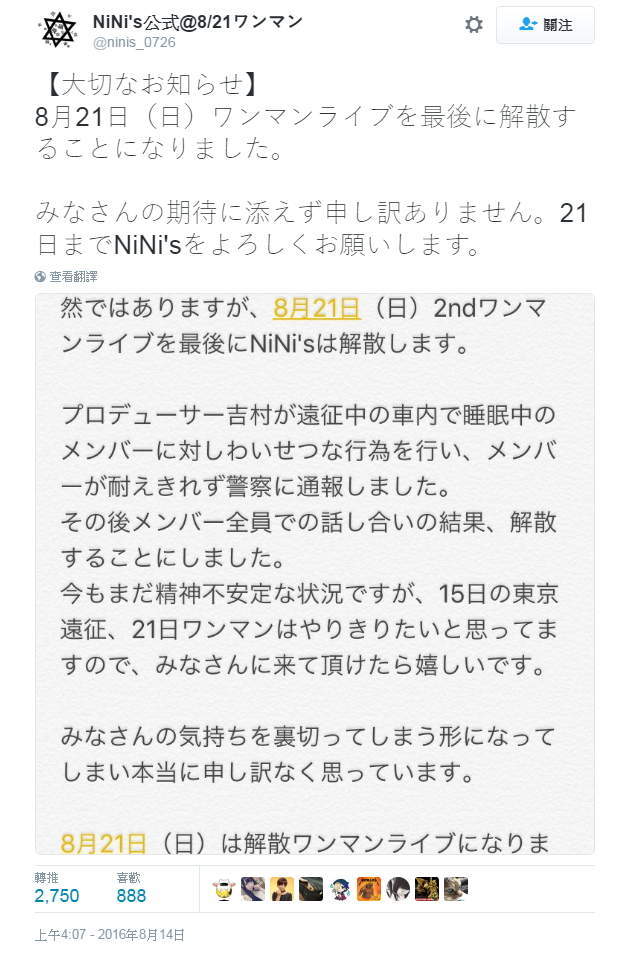
Task: Open the @ninis_0726 handle link
Action: pyautogui.click(x=133, y=42)
